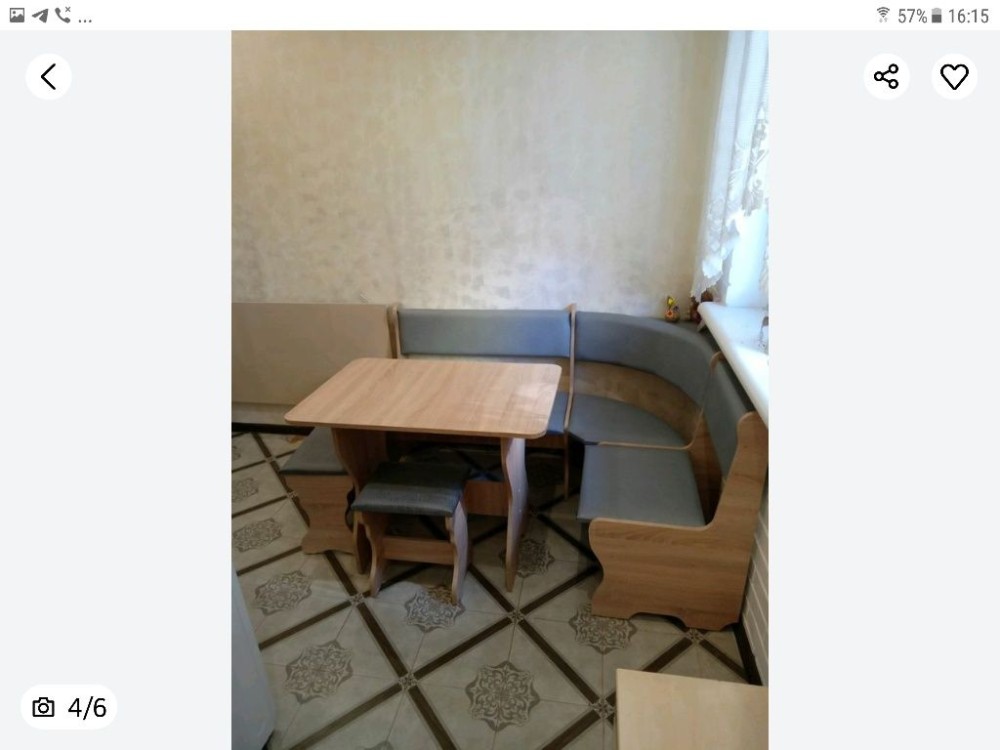
Task: Share this listing
Action: pyautogui.click(x=886, y=77)
